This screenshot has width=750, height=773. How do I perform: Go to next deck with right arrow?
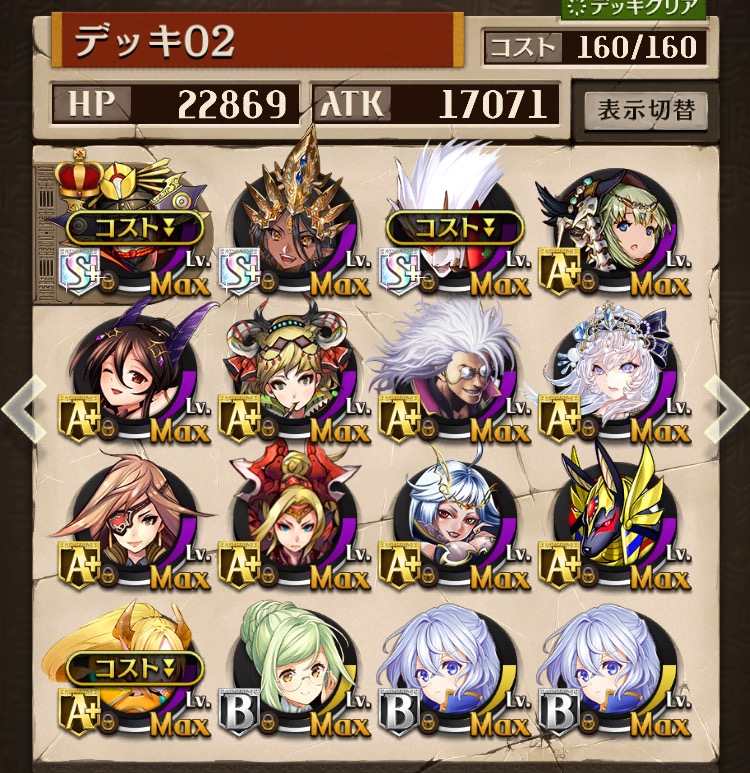coord(728,408)
